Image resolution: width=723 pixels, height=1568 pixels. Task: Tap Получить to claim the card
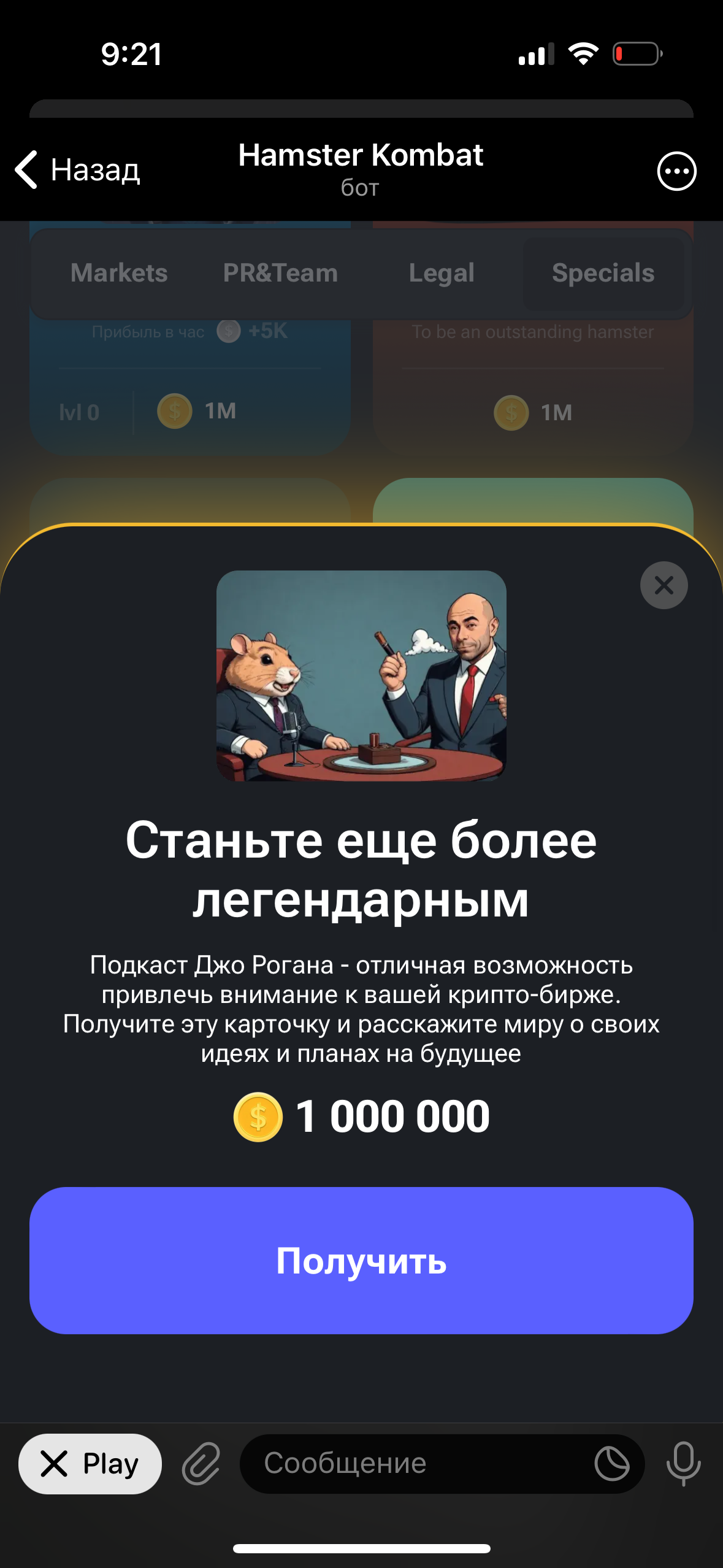[361, 1261]
